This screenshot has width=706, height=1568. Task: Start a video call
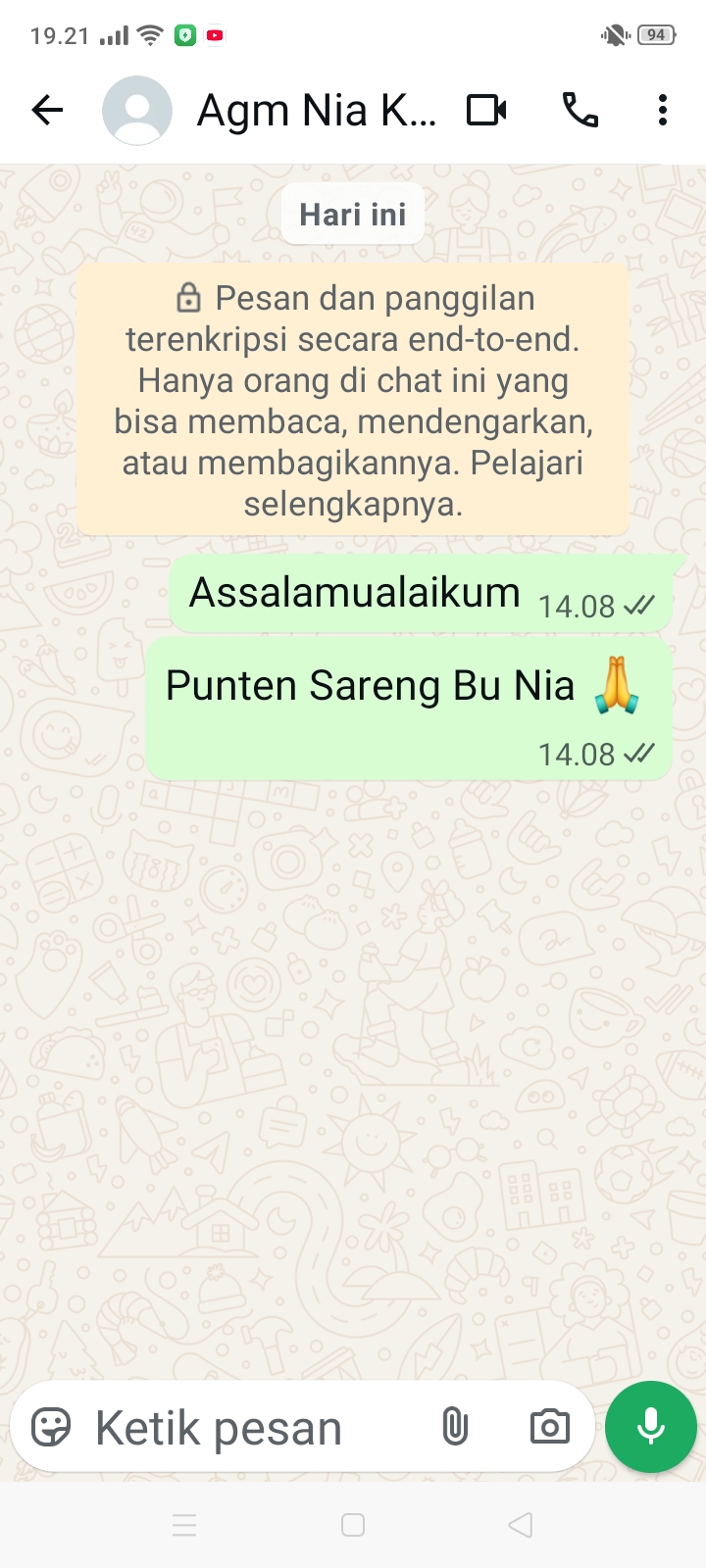[x=486, y=110]
